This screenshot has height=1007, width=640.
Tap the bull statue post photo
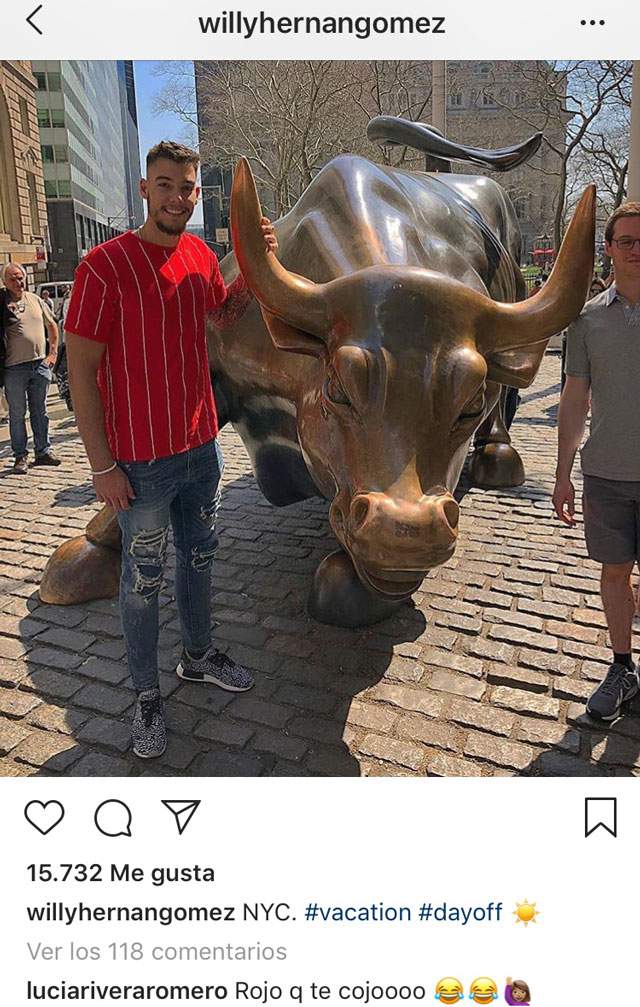coord(320,418)
